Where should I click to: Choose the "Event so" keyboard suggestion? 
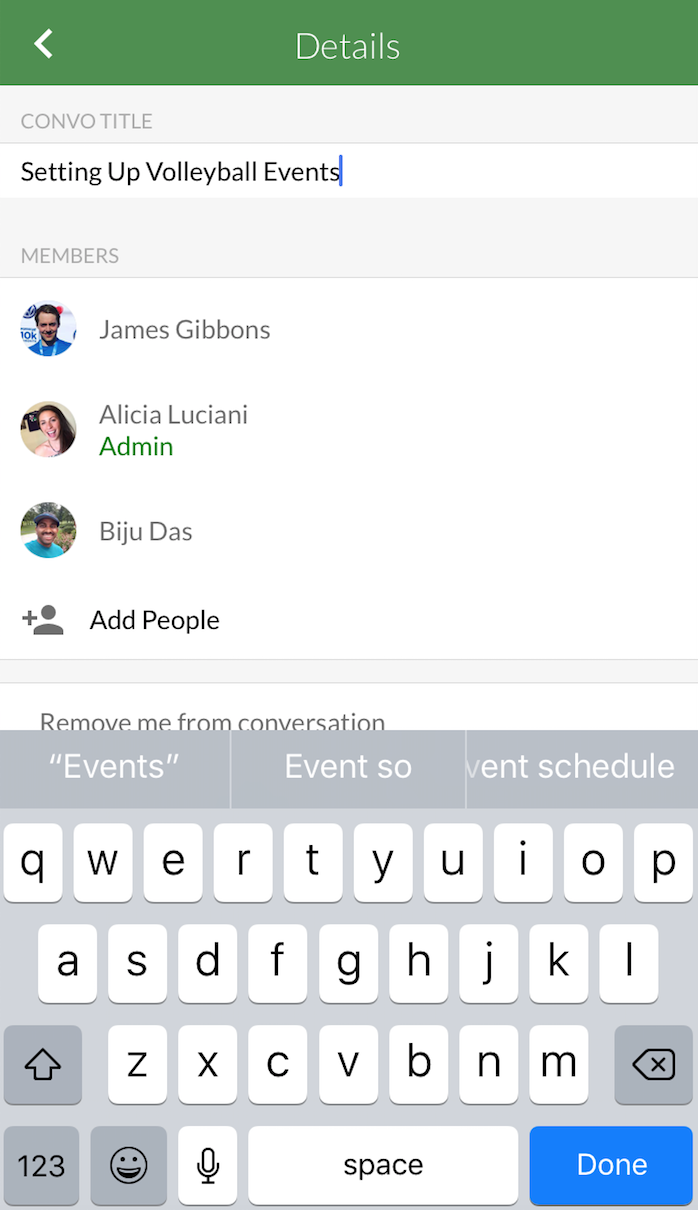tap(347, 767)
